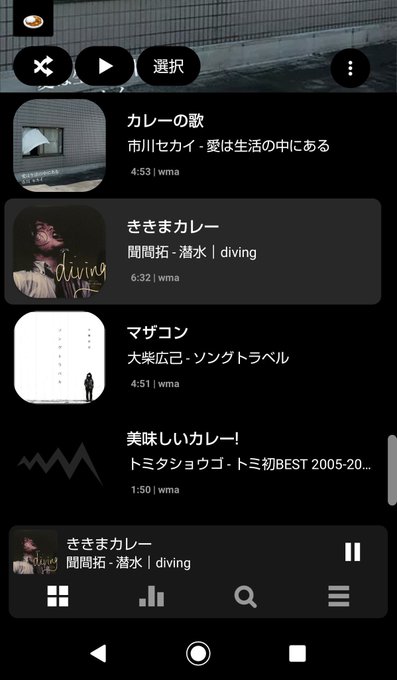Open the track 美味しいカレー!

point(193,464)
